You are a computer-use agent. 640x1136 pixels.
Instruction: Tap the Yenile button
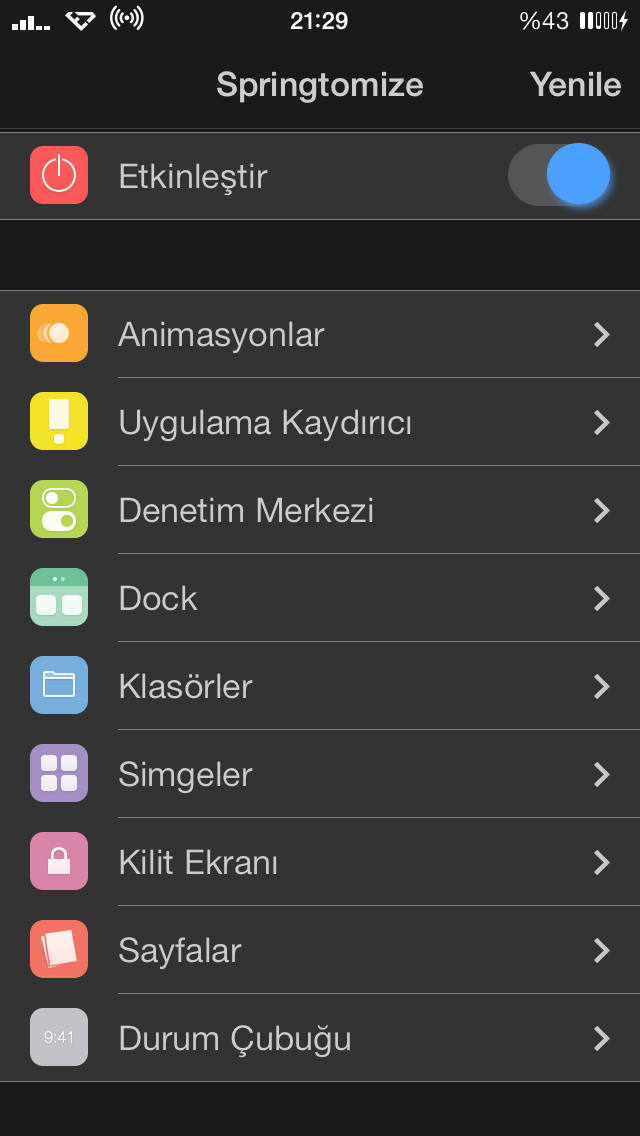[575, 85]
